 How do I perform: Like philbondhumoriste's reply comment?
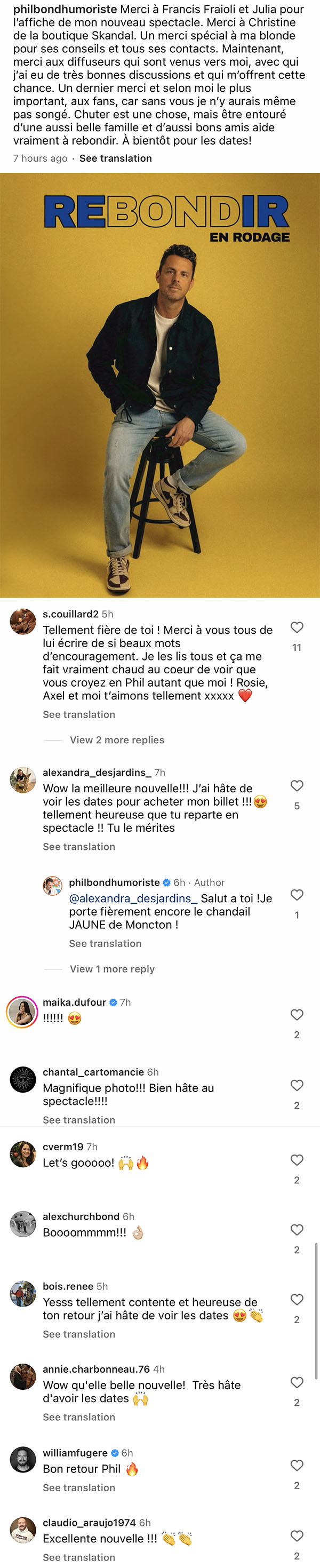[x=297, y=894]
